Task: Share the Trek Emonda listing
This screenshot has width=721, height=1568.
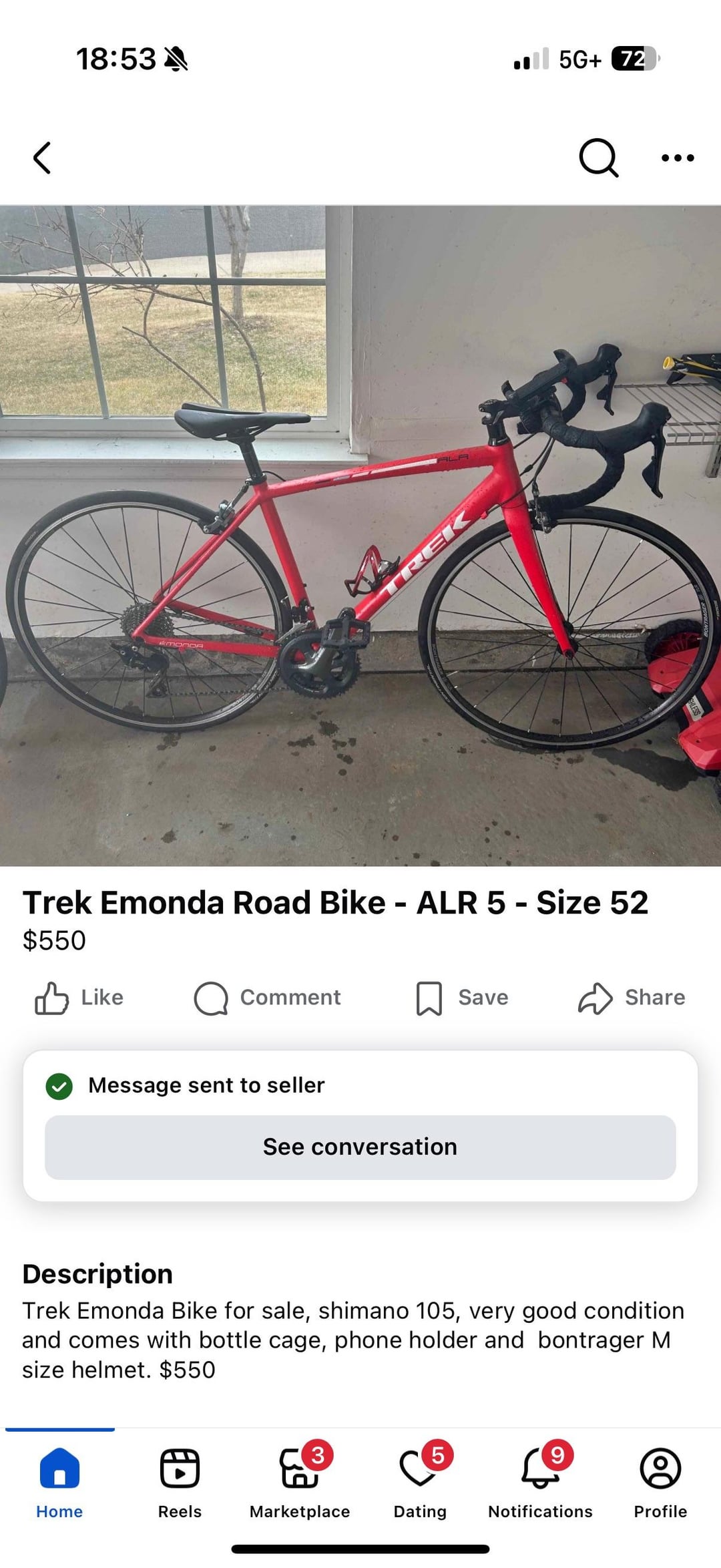Action: click(632, 998)
